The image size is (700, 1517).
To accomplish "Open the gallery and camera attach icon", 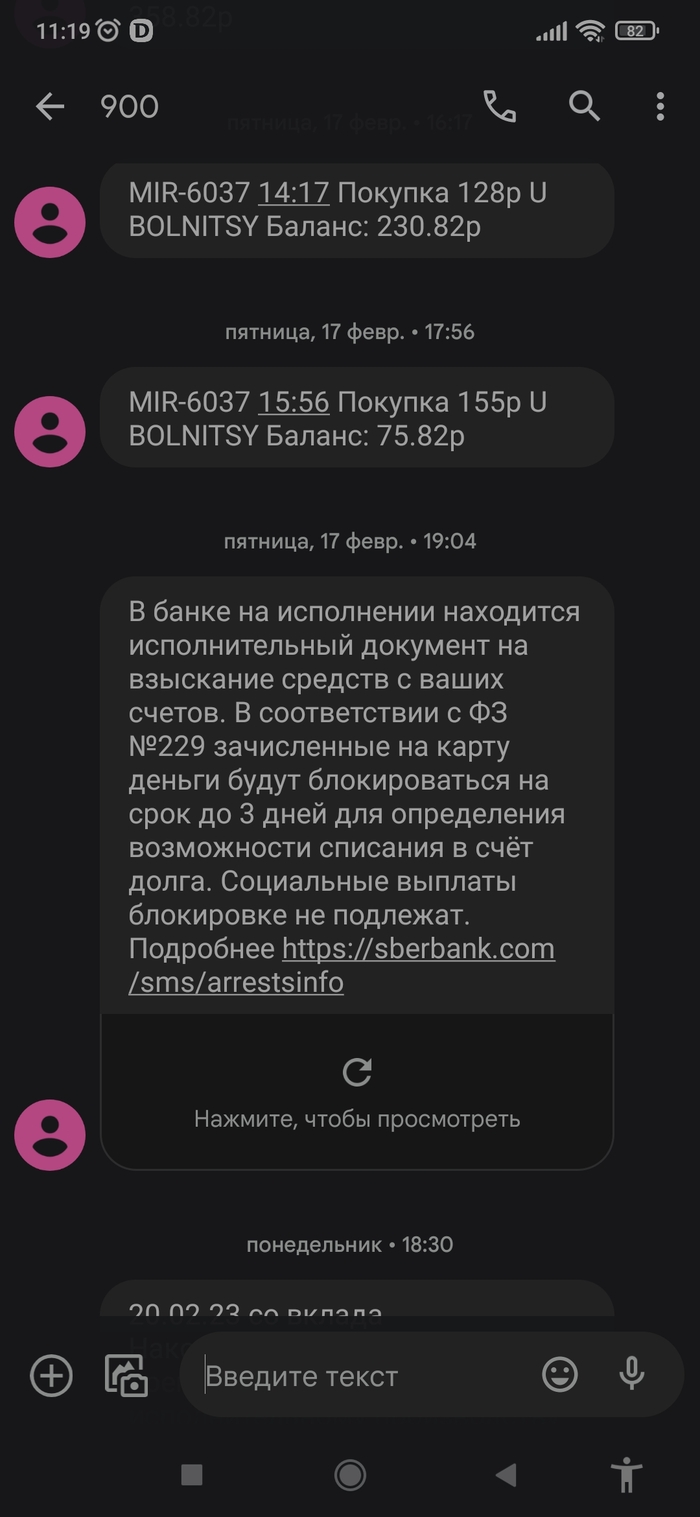I will (127, 1376).
